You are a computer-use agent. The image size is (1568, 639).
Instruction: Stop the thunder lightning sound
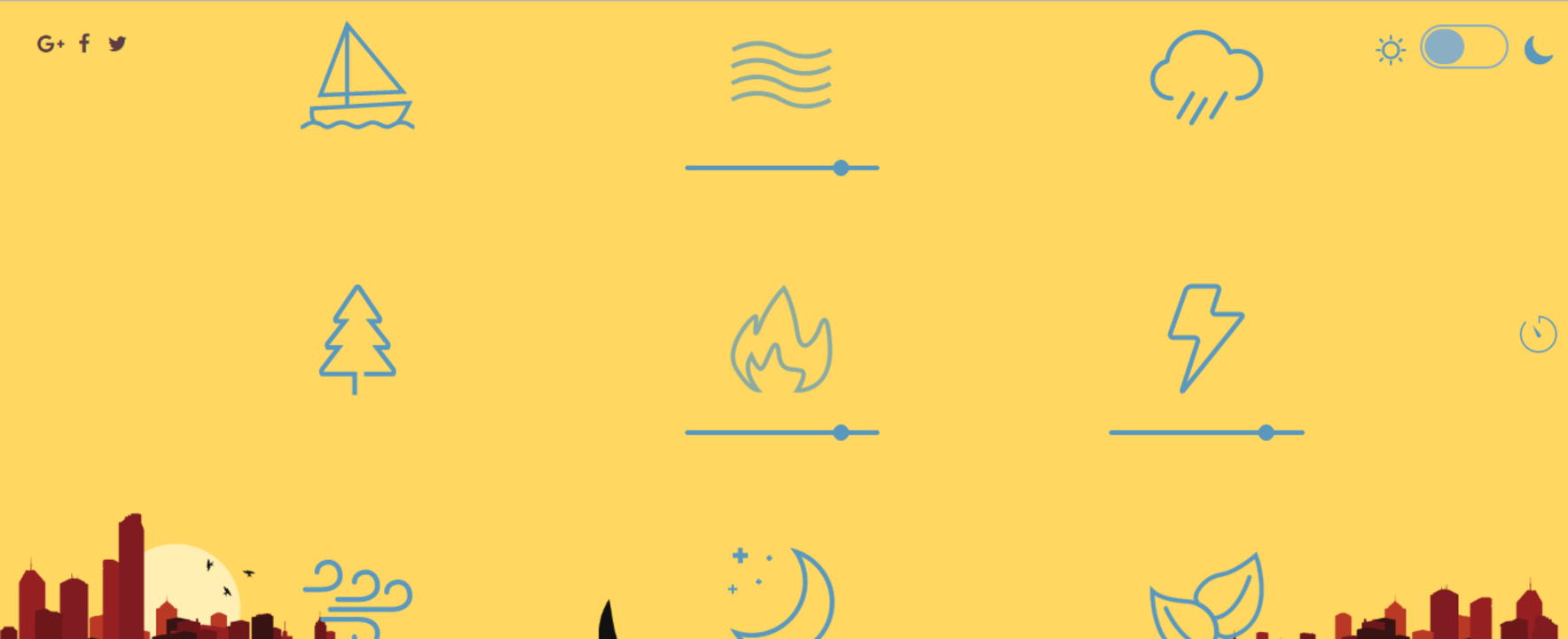click(x=1206, y=338)
